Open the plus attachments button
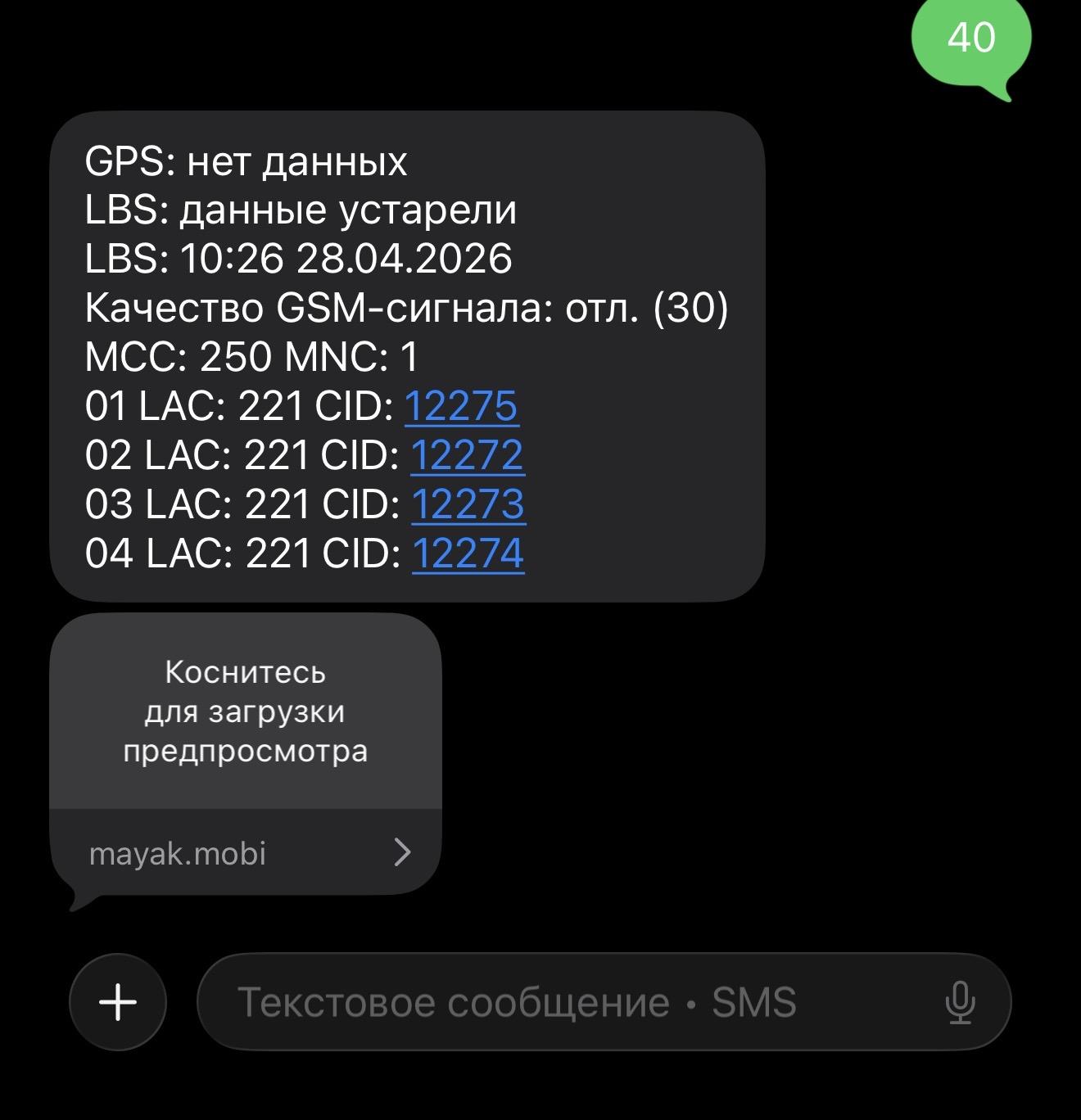This screenshot has height=1120, width=1081. pos(118,1001)
